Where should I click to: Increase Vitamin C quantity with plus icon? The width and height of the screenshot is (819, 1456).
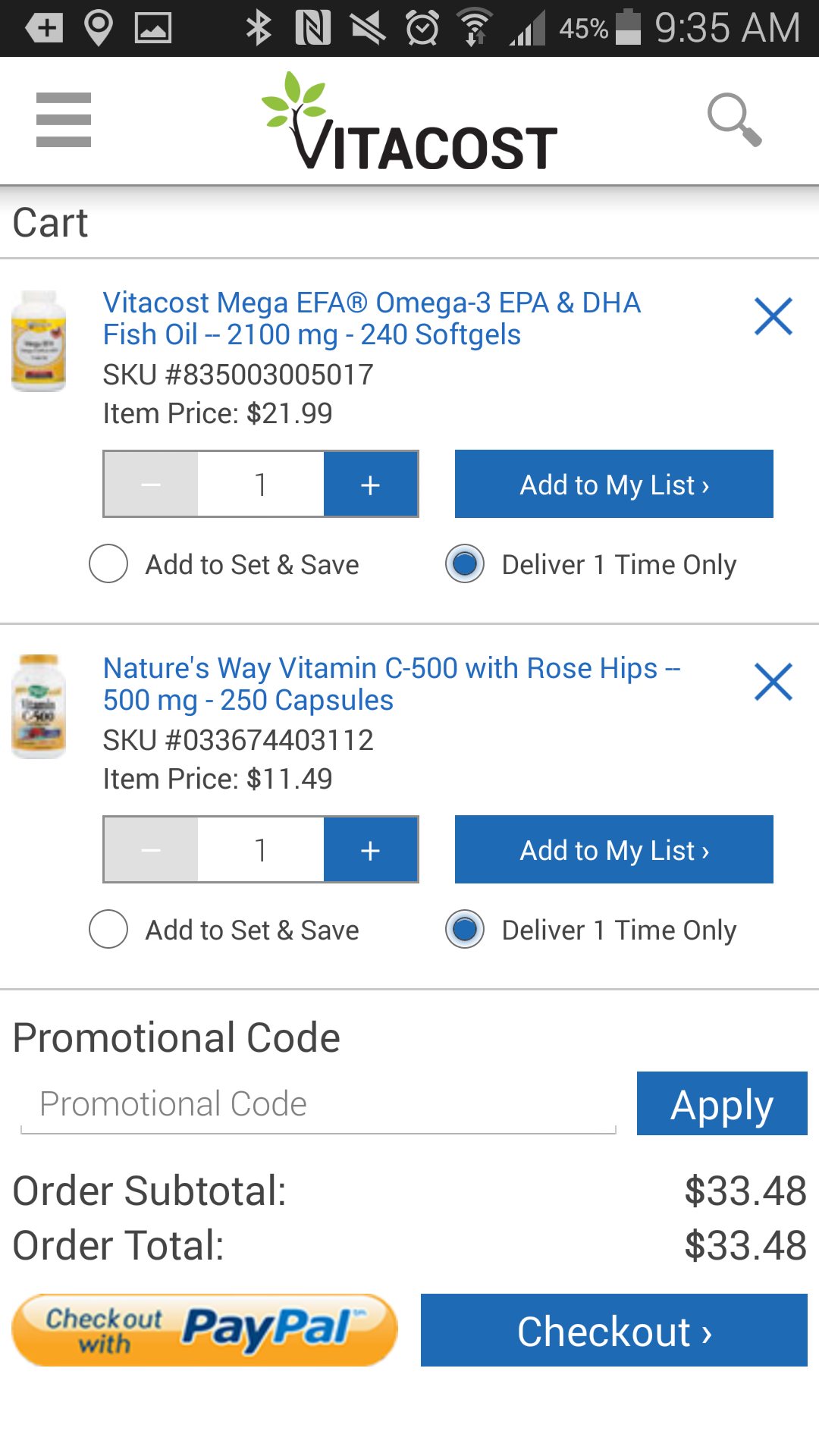pyautogui.click(x=370, y=849)
